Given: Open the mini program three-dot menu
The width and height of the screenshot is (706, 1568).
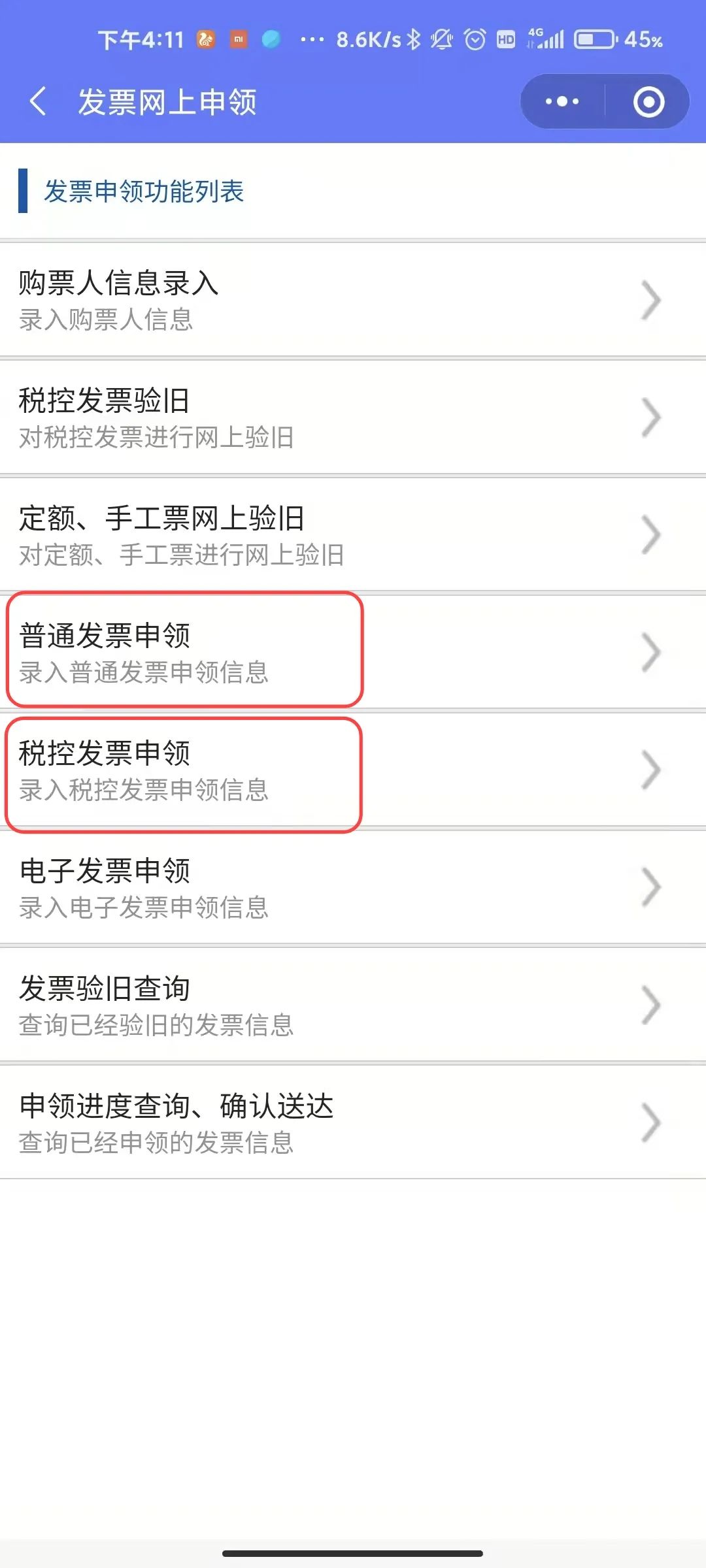Looking at the screenshot, I should pos(562,102).
